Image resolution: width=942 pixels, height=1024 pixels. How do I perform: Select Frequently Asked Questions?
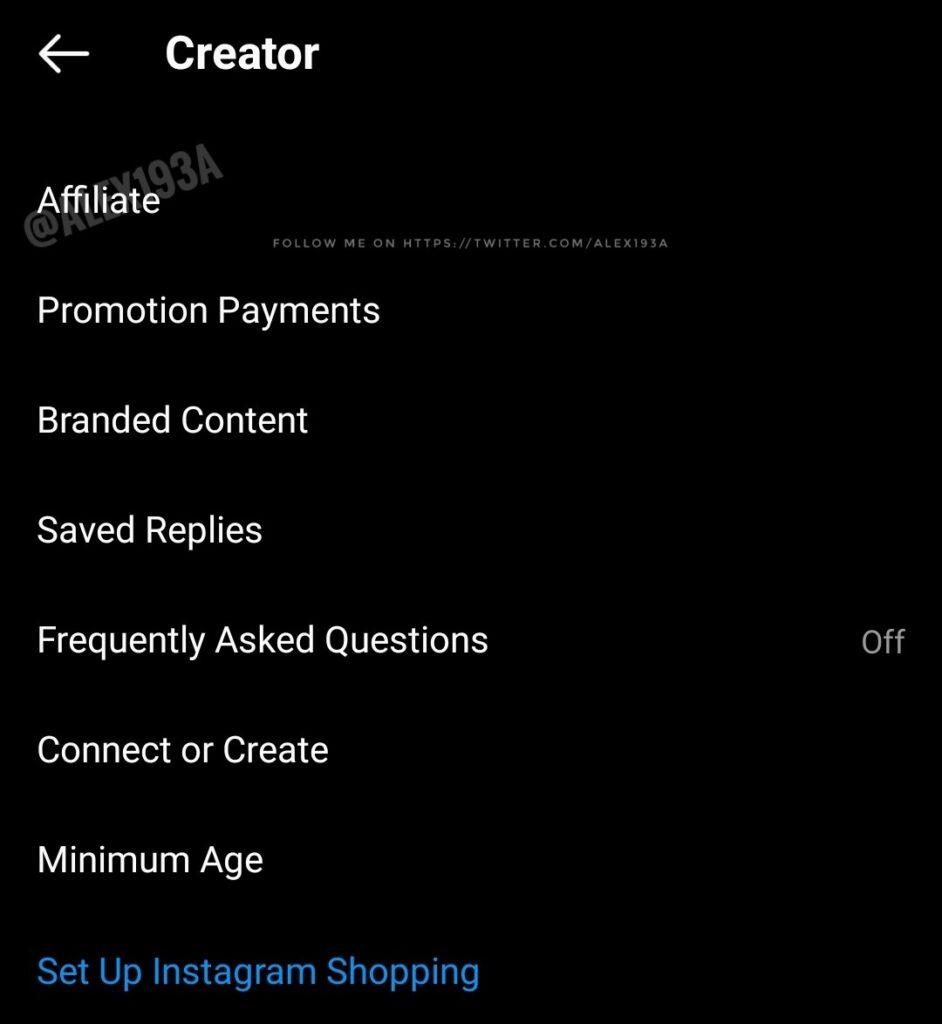click(x=261, y=640)
